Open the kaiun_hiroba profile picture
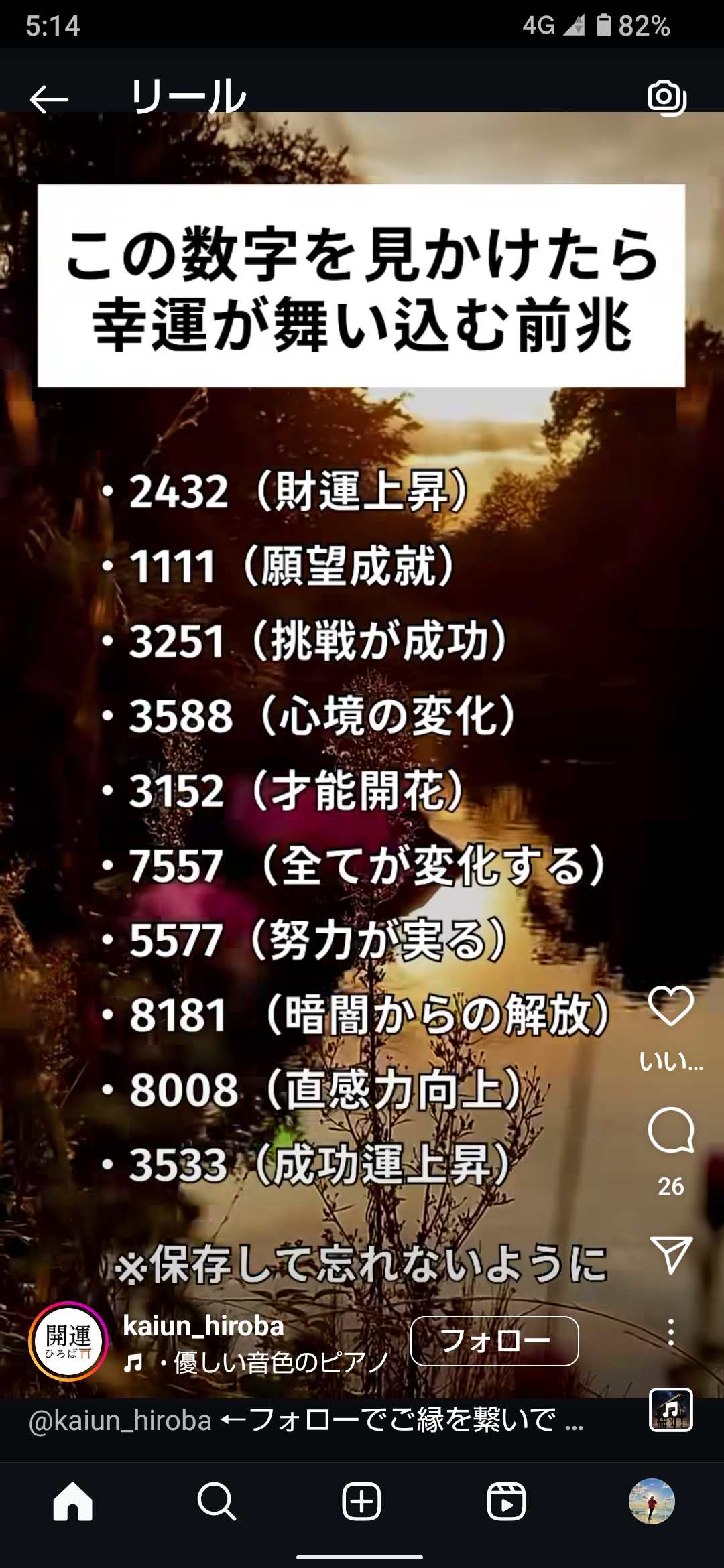Screen dimensions: 724x1568 [x=68, y=1341]
